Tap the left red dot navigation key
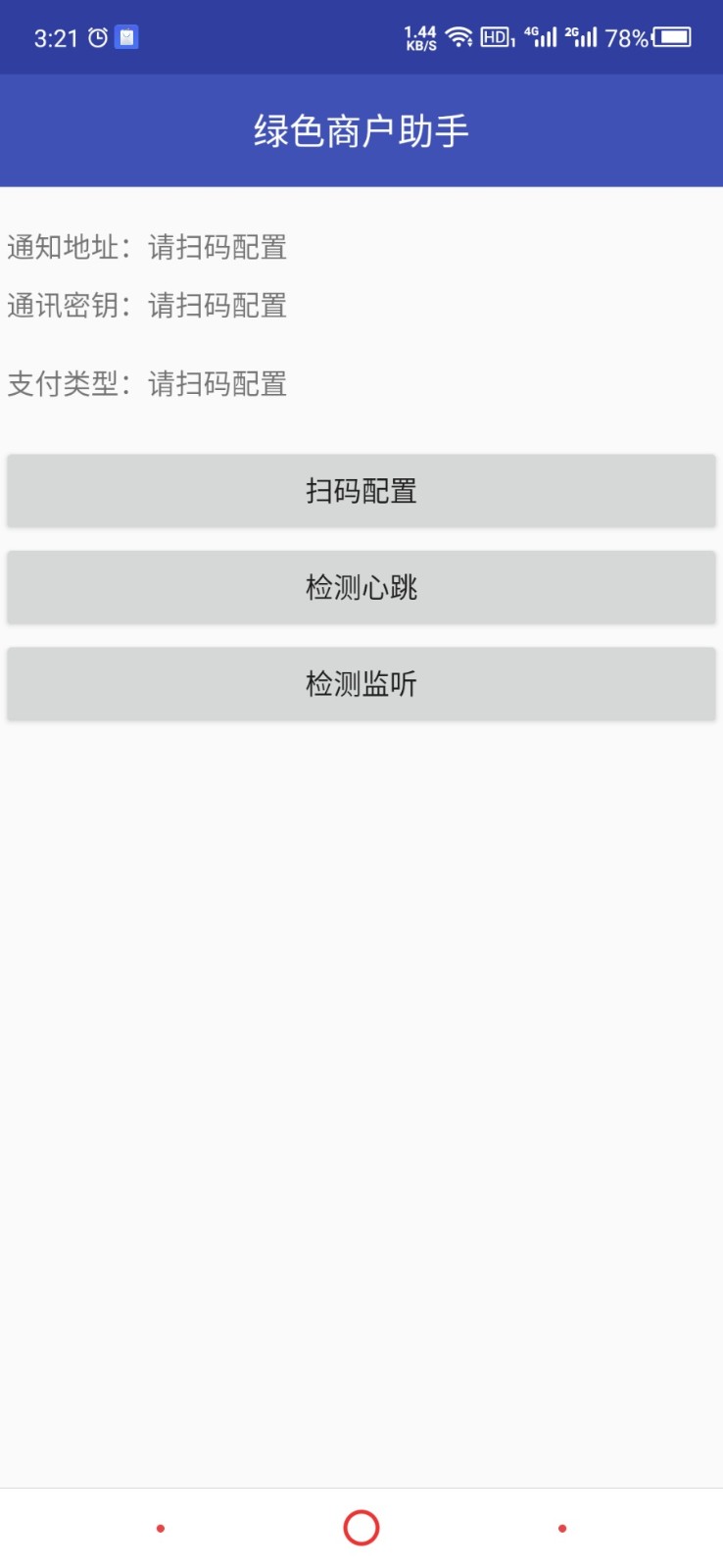This screenshot has height=1568, width=723. (159, 1527)
